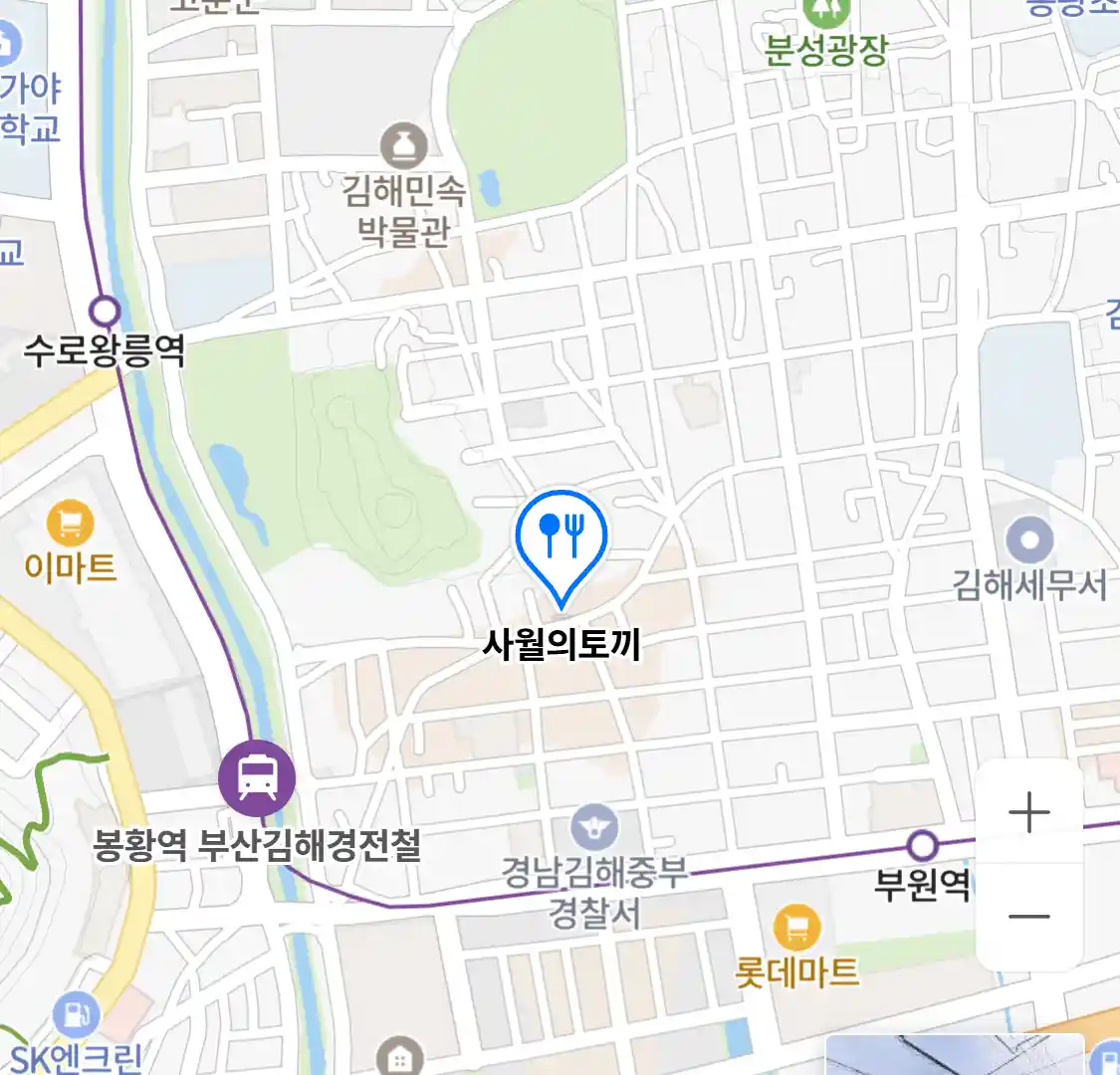Select the 경남김해중부경찰서 police marker

(x=594, y=827)
